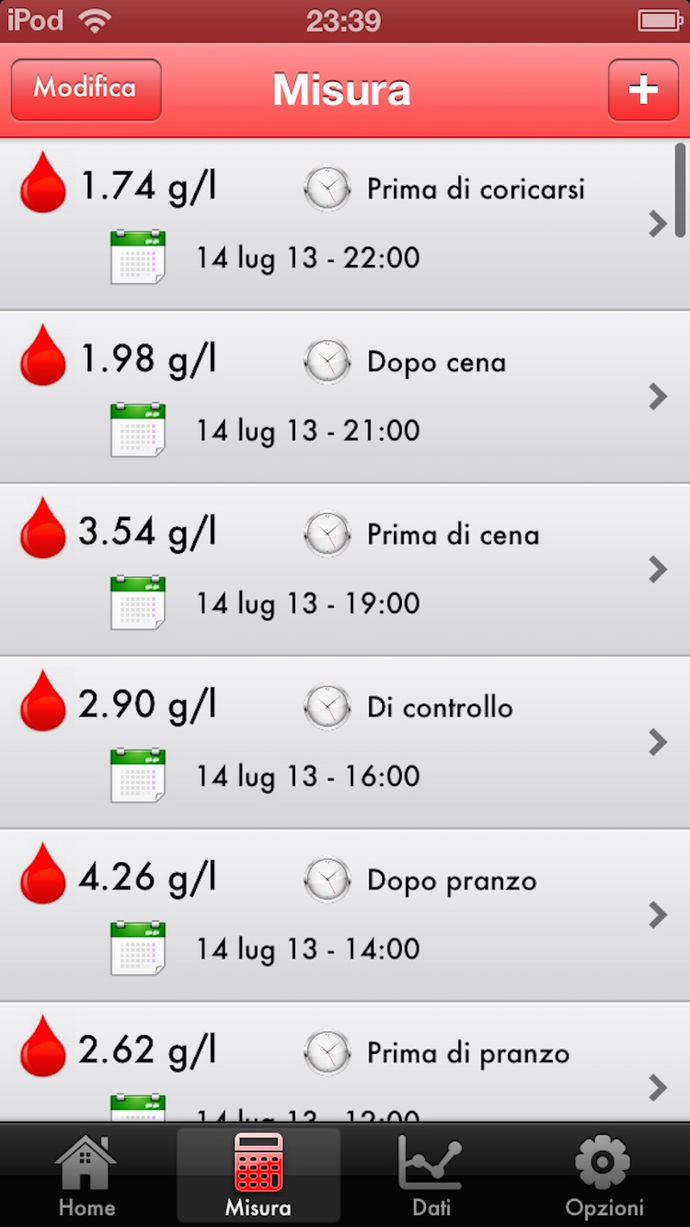Select the Misura tab
This screenshot has height=1227, width=690.
click(x=258, y=1176)
